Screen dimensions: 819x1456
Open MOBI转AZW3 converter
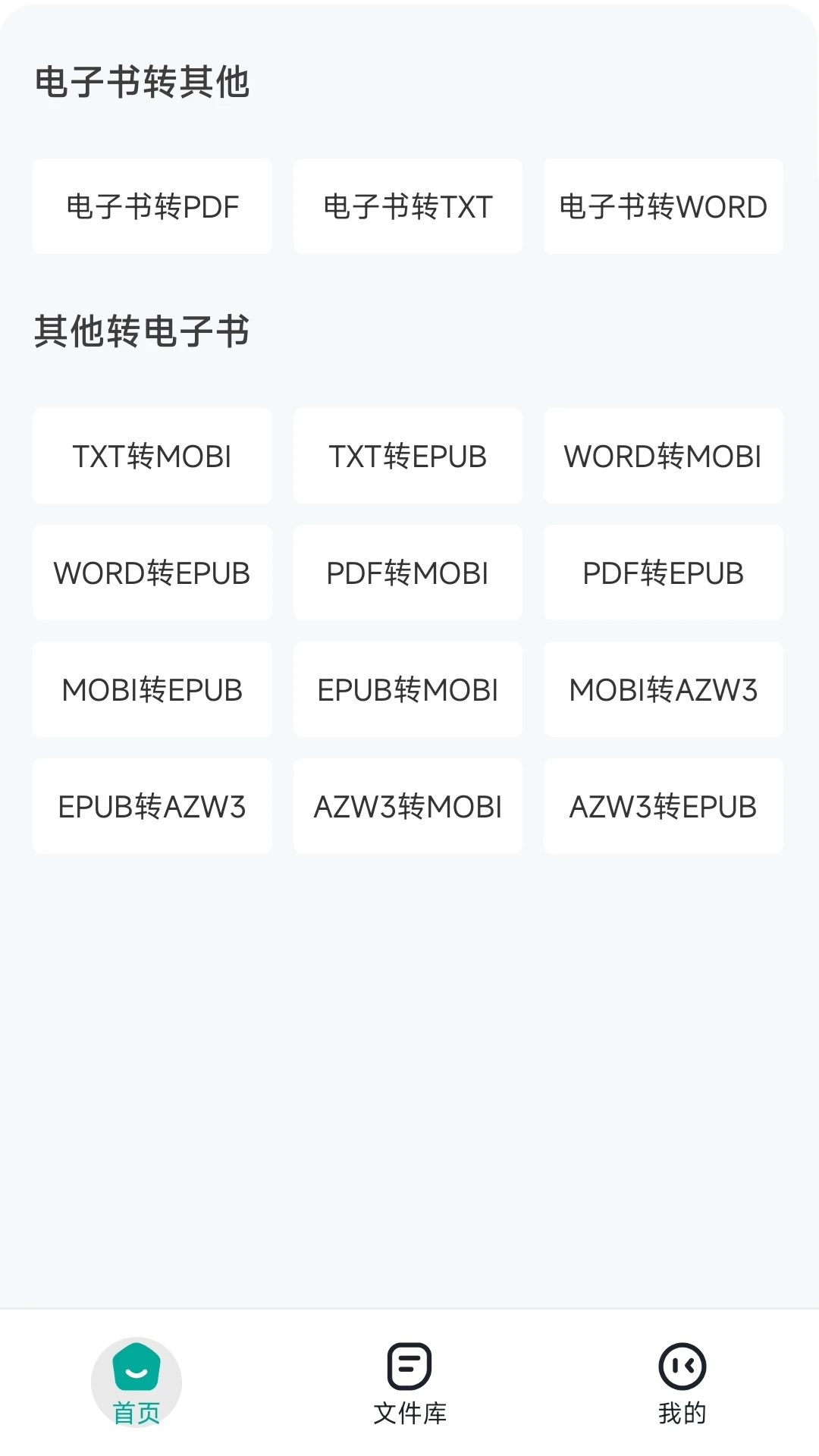pos(664,689)
